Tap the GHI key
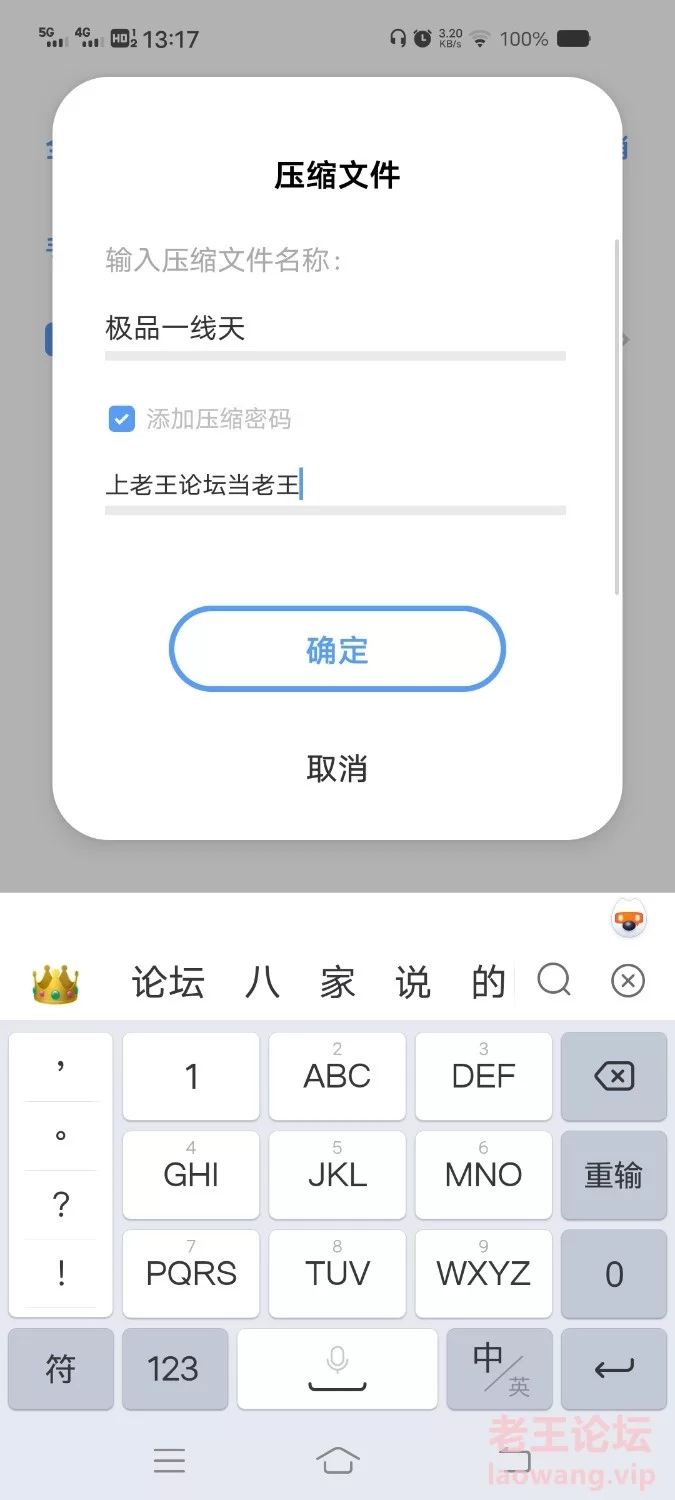Viewport: 675px width, 1500px height. tap(190, 1174)
